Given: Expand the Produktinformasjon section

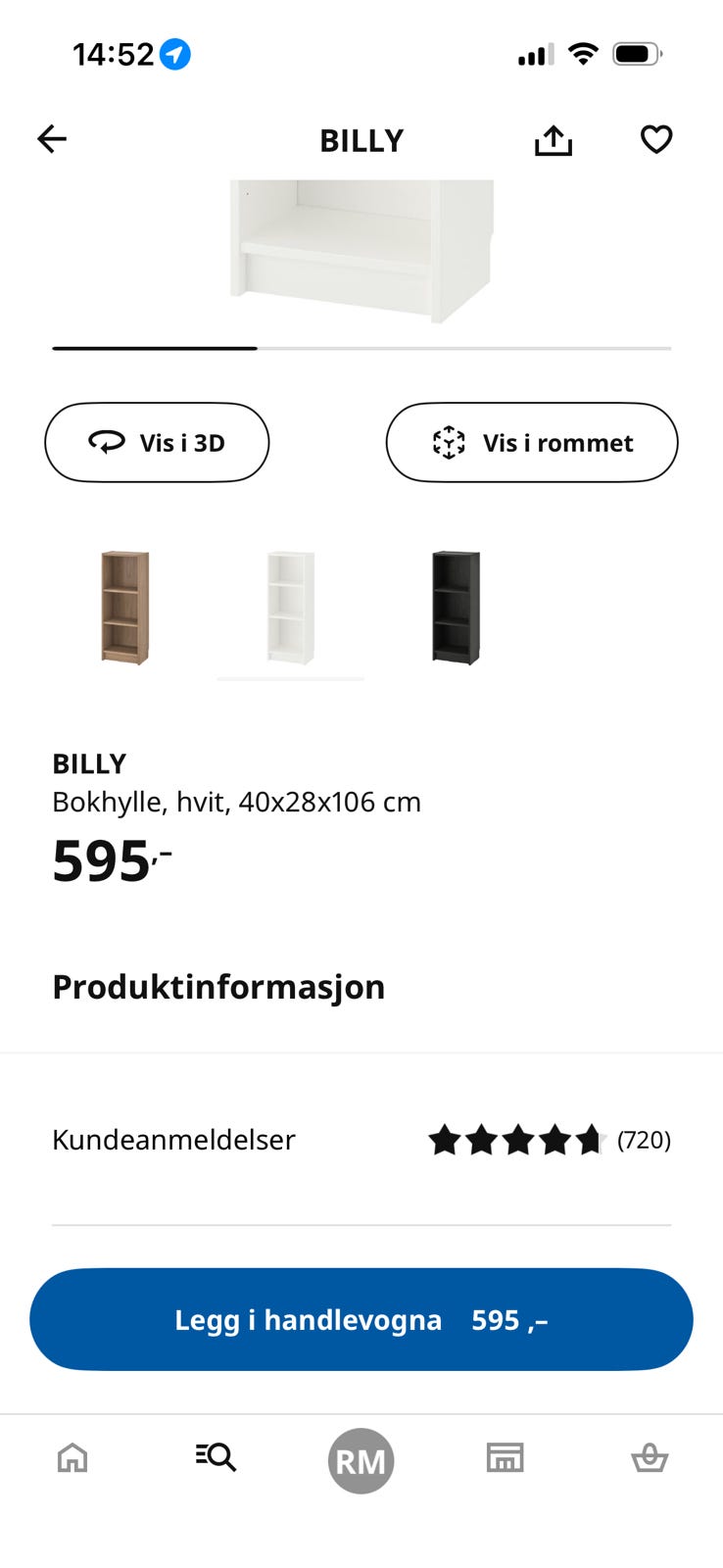Looking at the screenshot, I should [x=217, y=987].
